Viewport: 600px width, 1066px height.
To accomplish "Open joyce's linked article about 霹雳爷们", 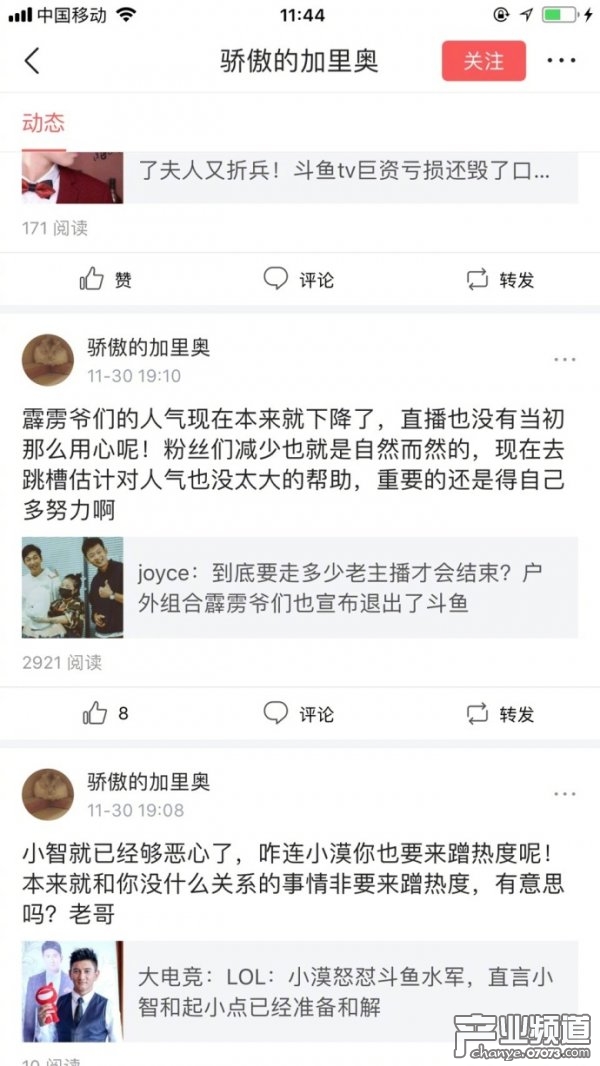I will [300, 588].
